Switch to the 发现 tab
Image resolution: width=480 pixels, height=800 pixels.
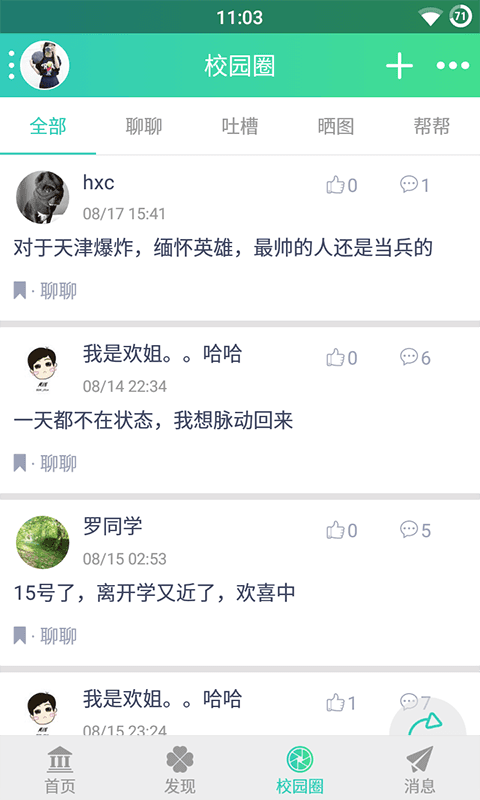click(180, 769)
